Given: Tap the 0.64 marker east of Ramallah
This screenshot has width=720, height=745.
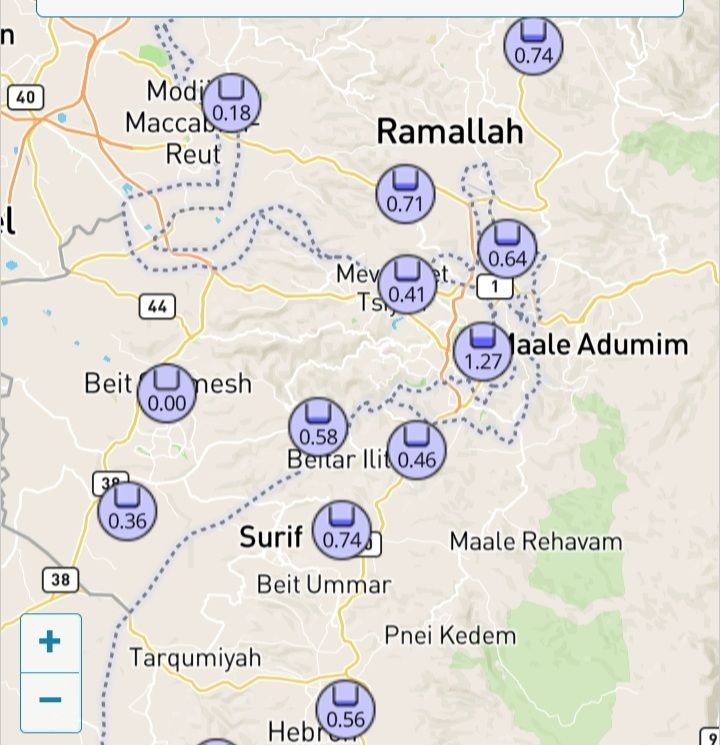Looking at the screenshot, I should click(x=507, y=249).
